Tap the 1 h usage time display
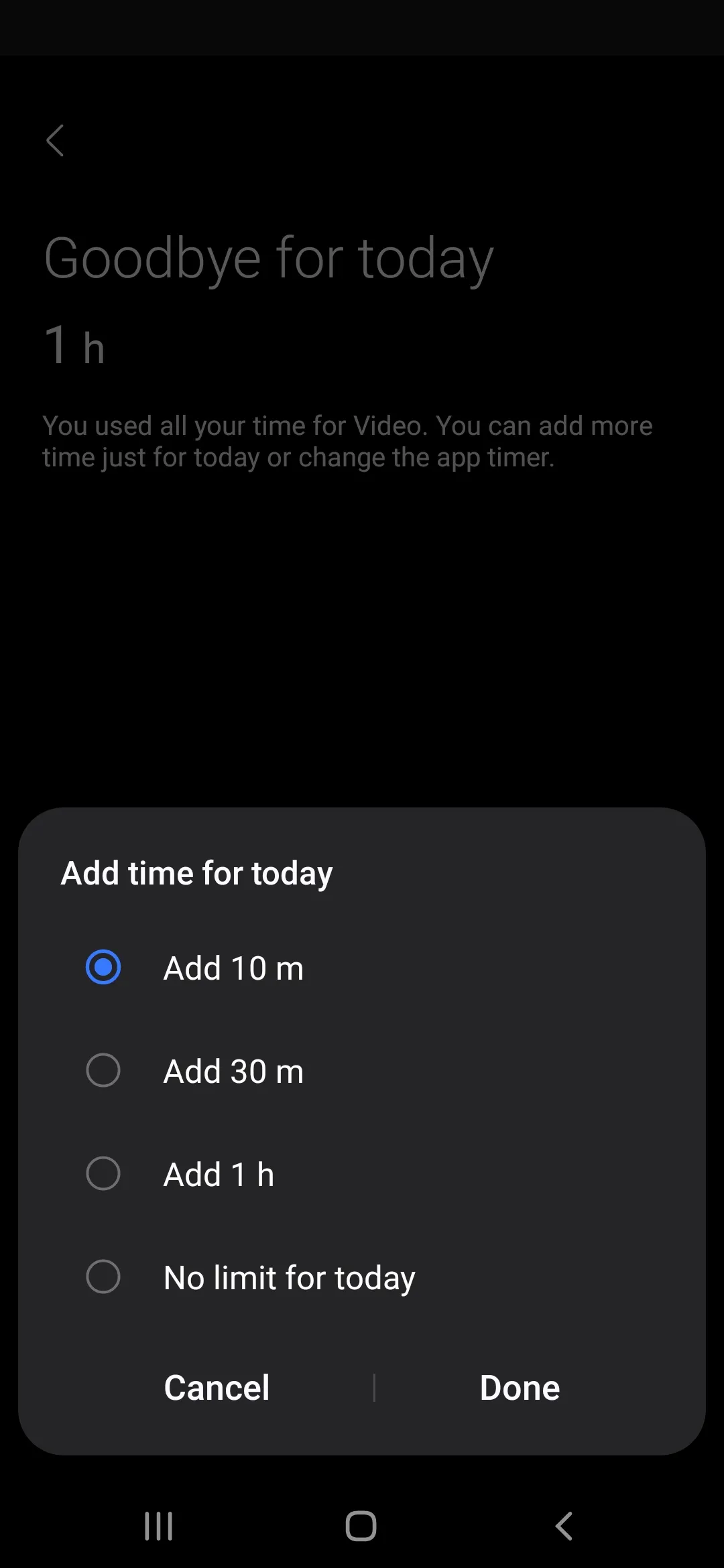This screenshot has height=1568, width=724. 74,346
